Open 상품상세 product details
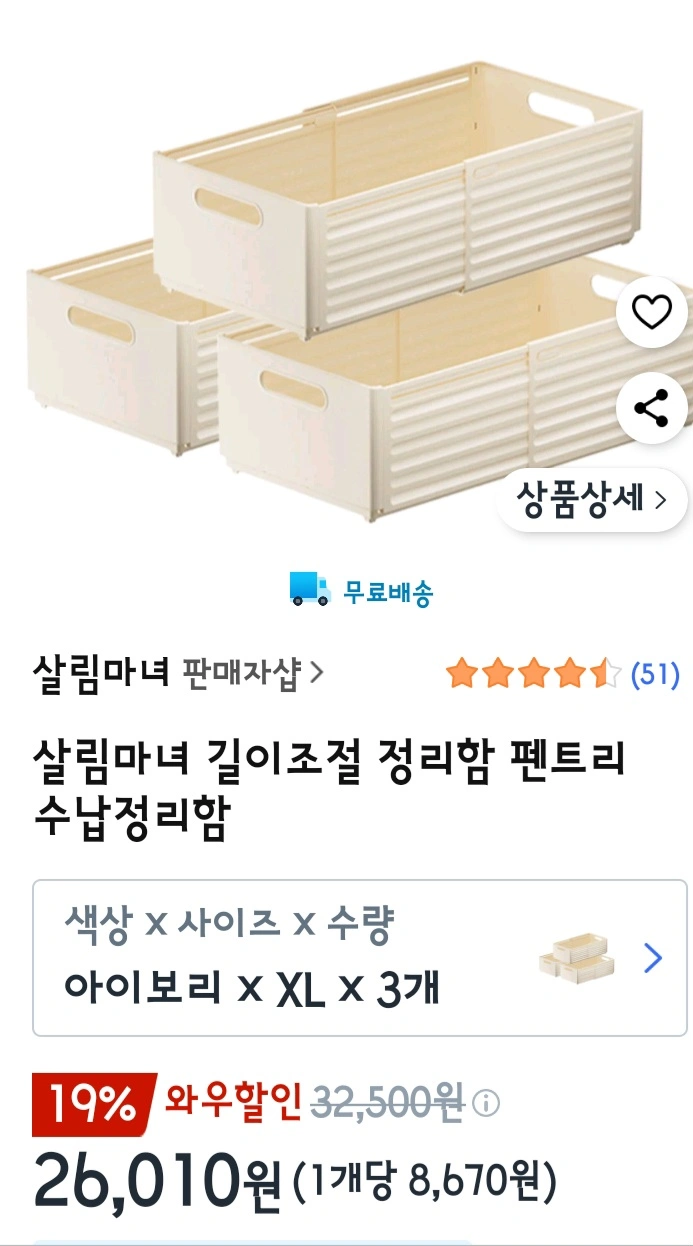The height and width of the screenshot is (1246, 693). (592, 499)
